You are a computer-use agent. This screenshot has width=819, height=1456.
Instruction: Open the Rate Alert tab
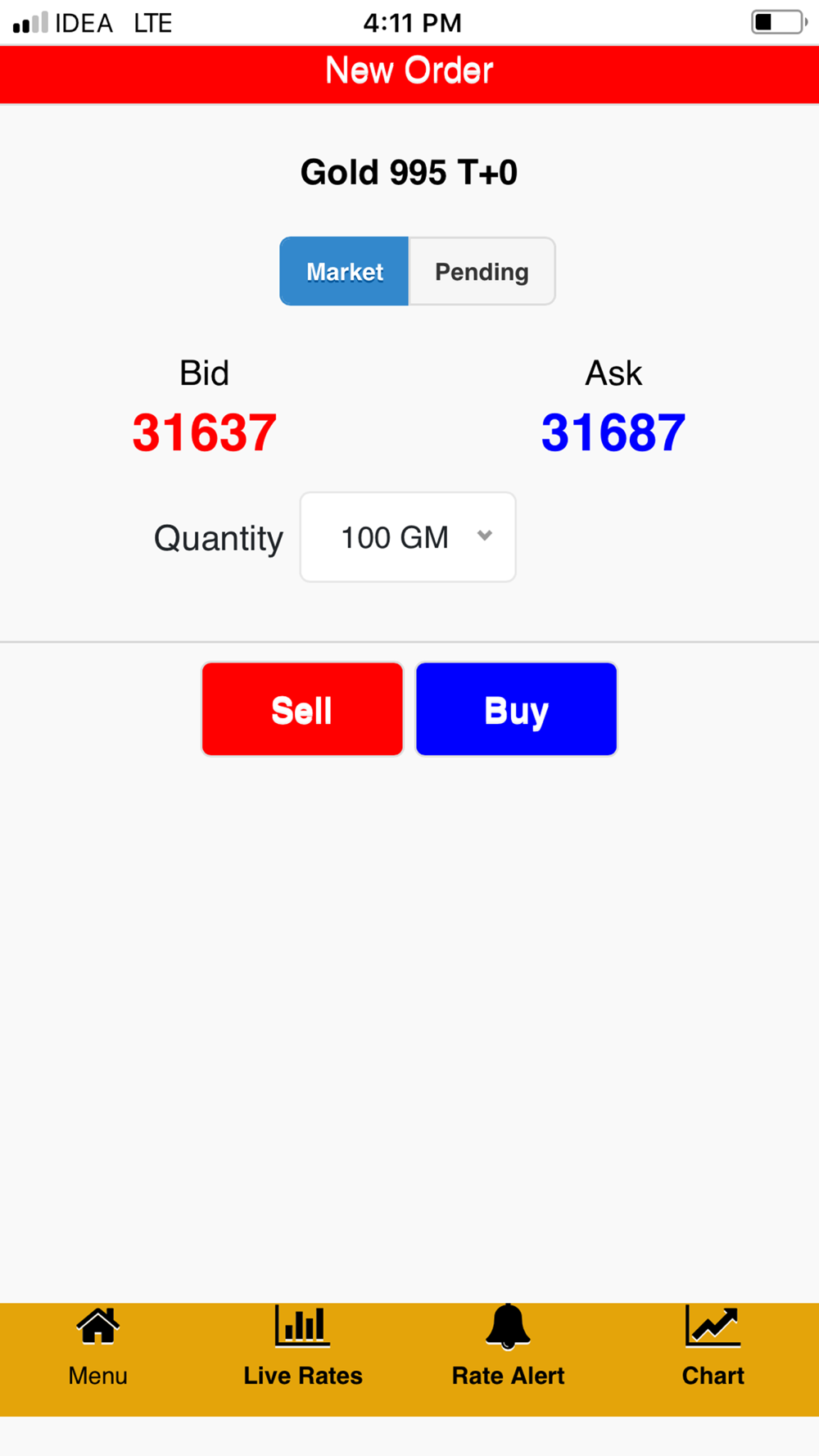tap(508, 1348)
